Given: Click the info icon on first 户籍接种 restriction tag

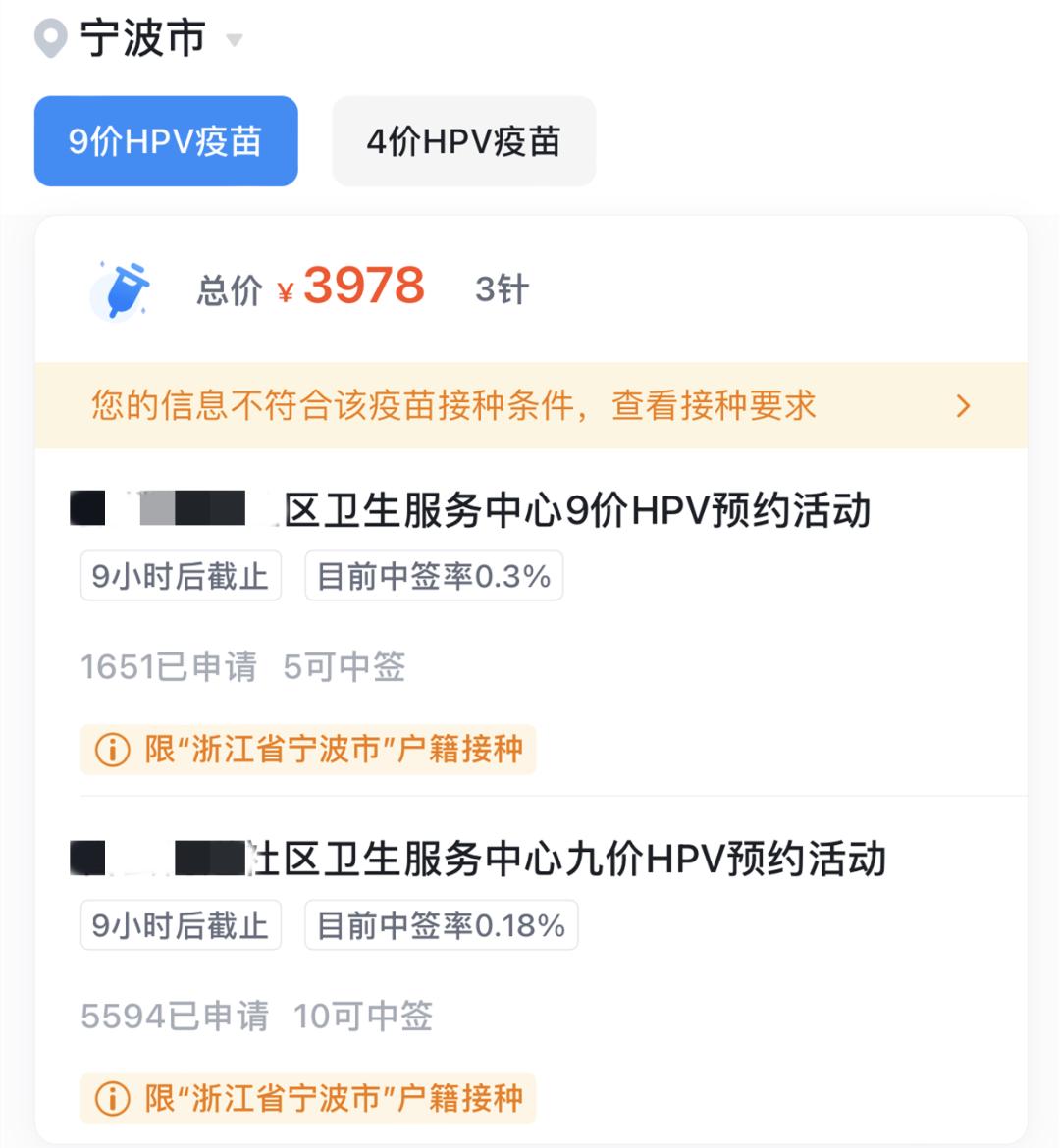Looking at the screenshot, I should [x=111, y=750].
